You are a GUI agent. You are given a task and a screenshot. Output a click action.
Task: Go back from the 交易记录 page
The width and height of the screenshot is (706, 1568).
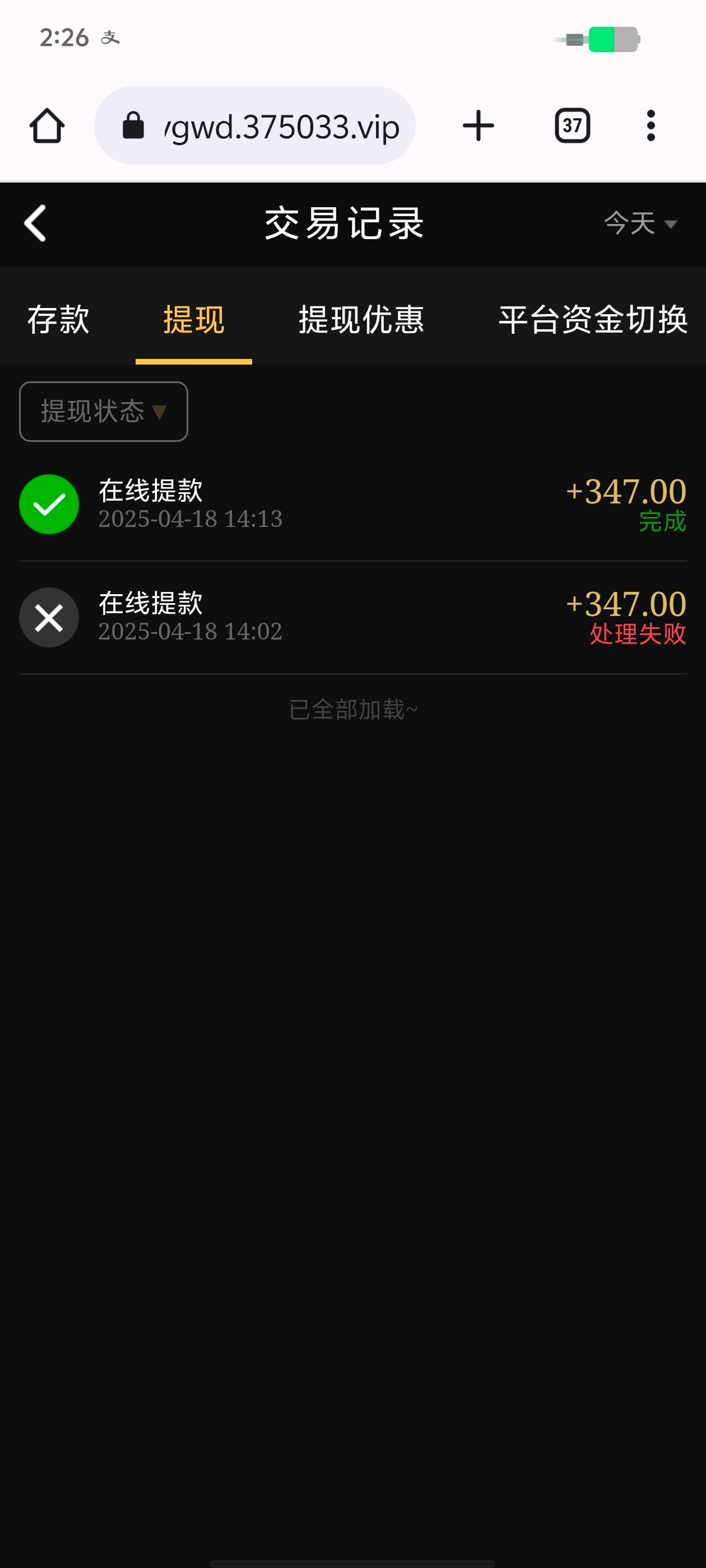coord(35,223)
